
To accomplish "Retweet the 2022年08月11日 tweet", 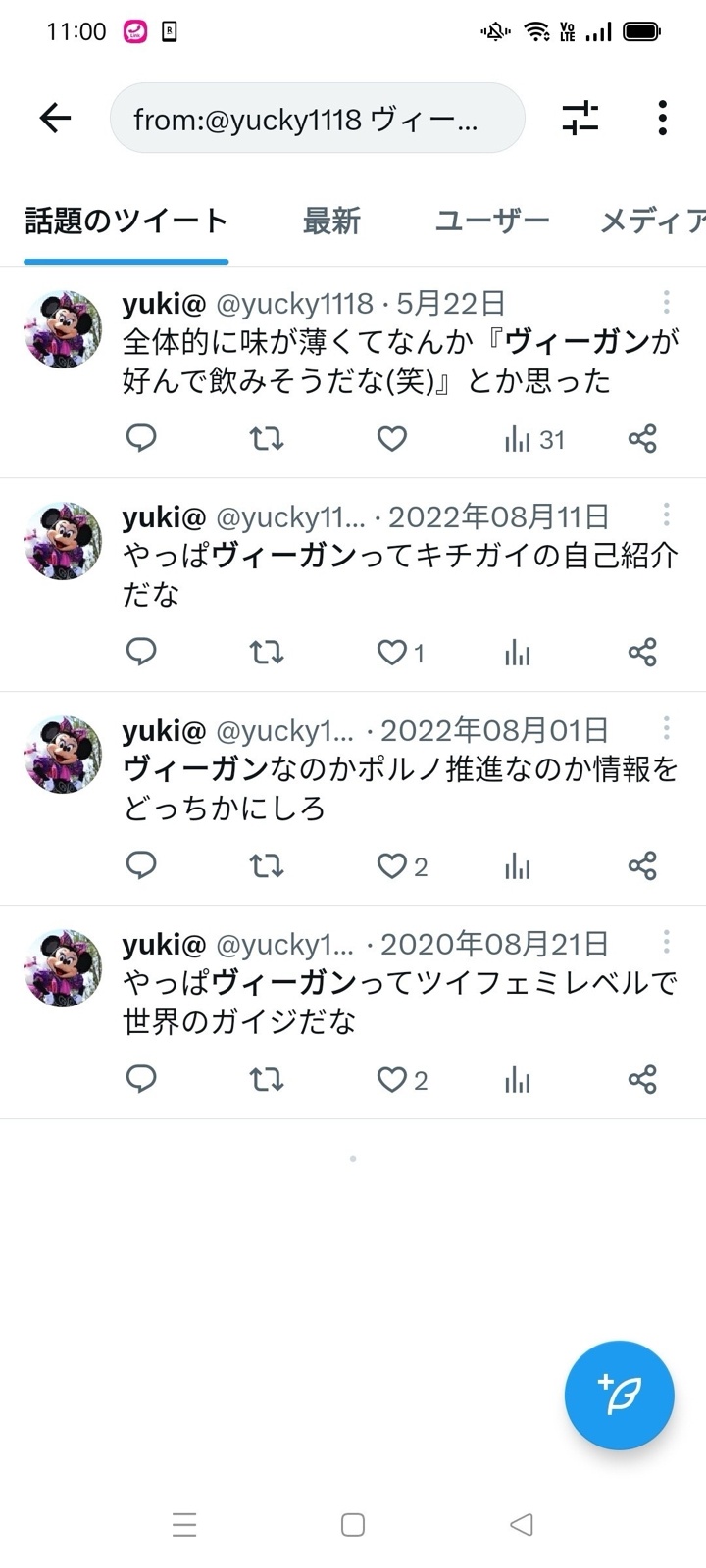I will 267,653.
